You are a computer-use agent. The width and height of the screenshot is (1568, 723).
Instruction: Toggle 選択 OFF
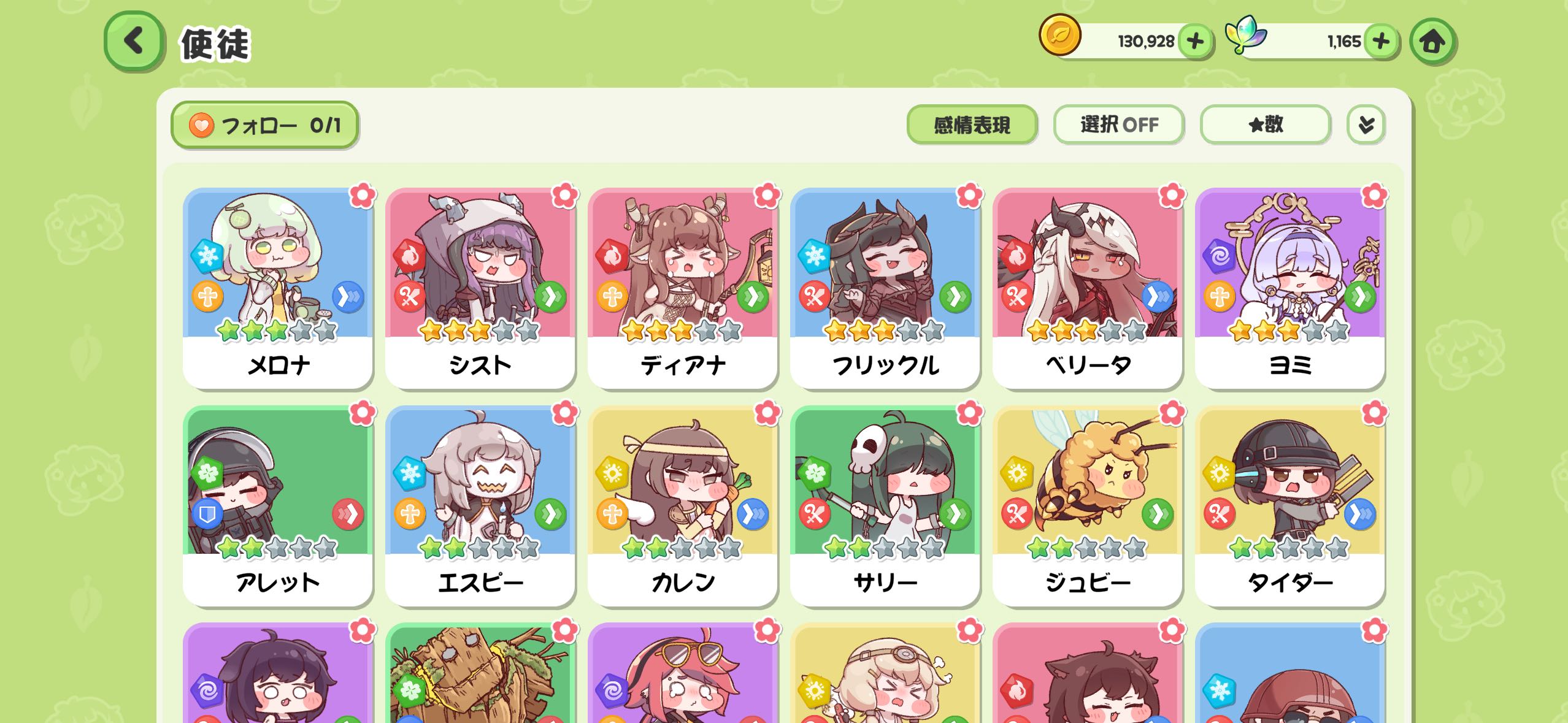1119,125
